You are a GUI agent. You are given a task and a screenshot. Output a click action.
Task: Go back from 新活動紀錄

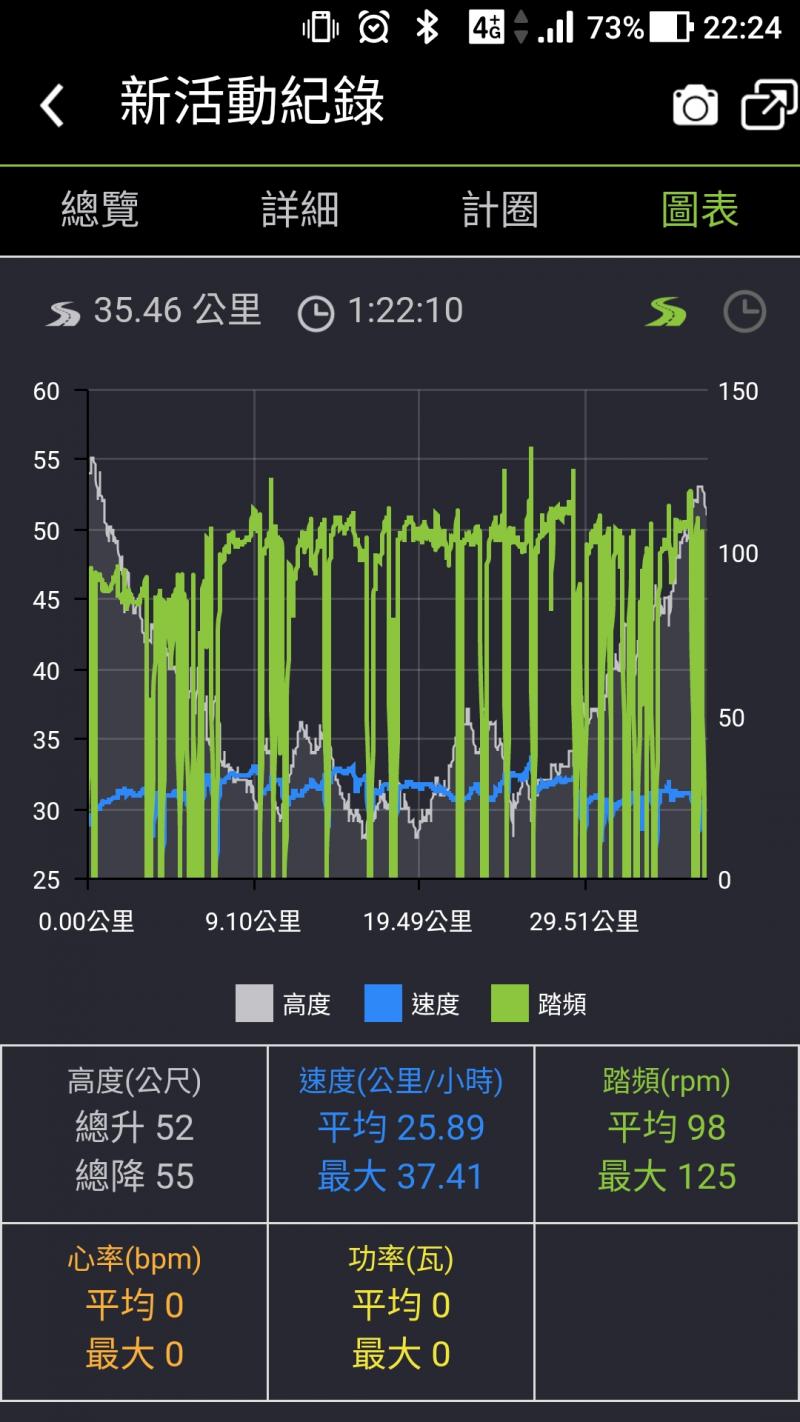coord(52,104)
